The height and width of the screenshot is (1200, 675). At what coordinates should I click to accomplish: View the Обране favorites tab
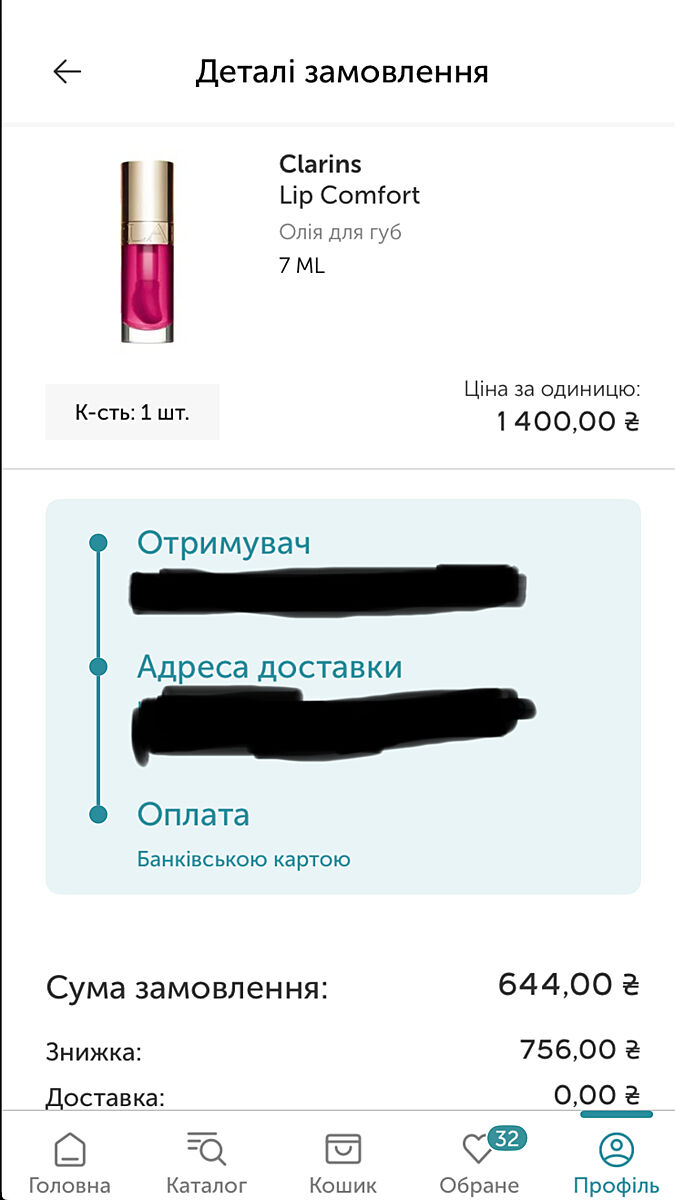479,1162
